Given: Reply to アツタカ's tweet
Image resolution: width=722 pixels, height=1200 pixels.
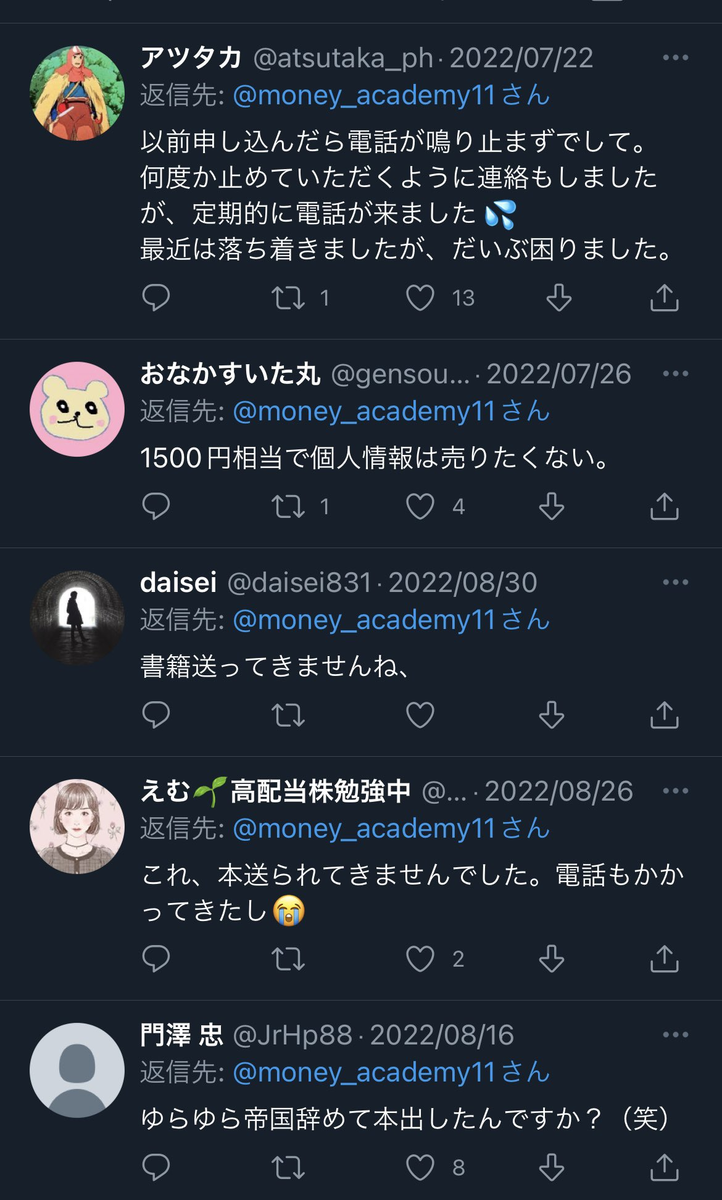Looking at the screenshot, I should pyautogui.click(x=156, y=298).
